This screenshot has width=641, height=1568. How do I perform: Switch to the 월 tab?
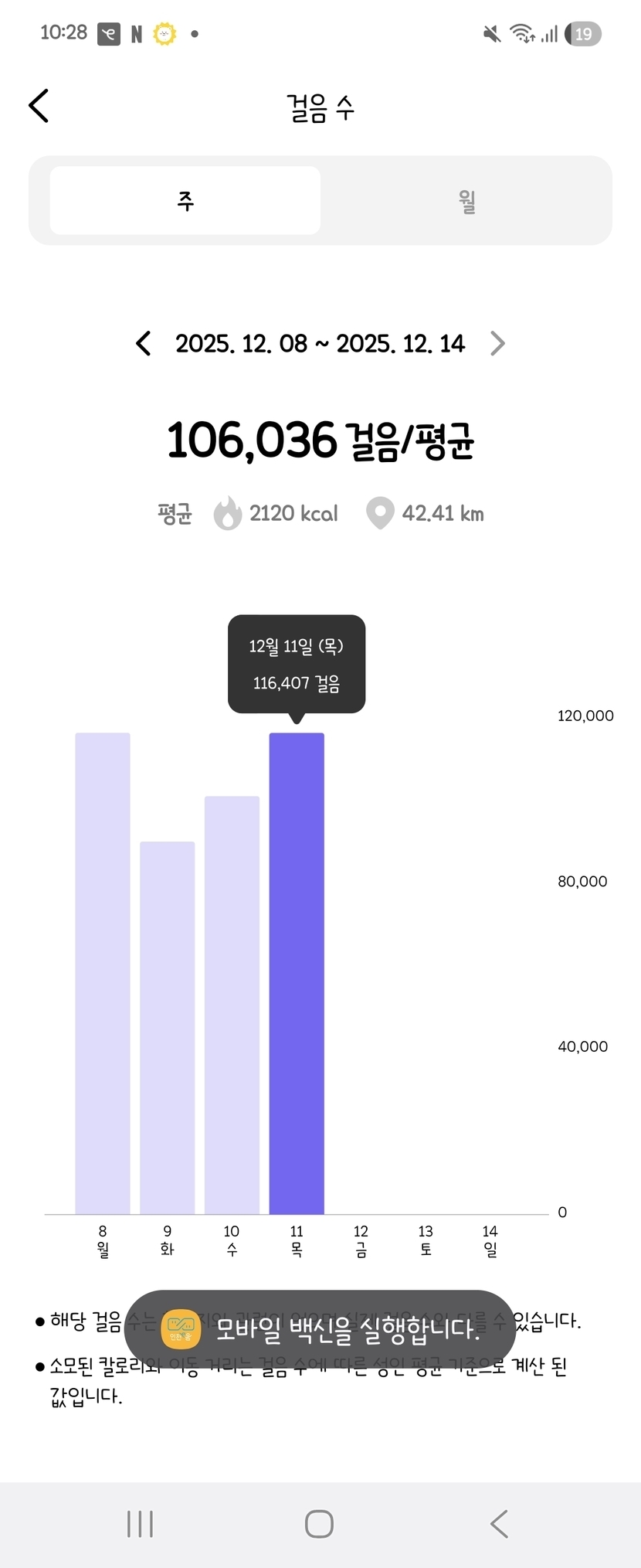point(466,201)
